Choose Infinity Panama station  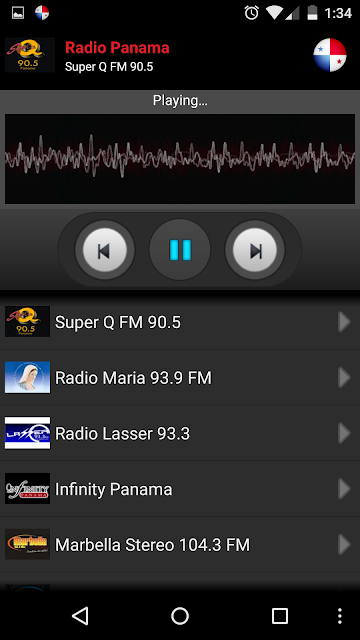coord(180,489)
